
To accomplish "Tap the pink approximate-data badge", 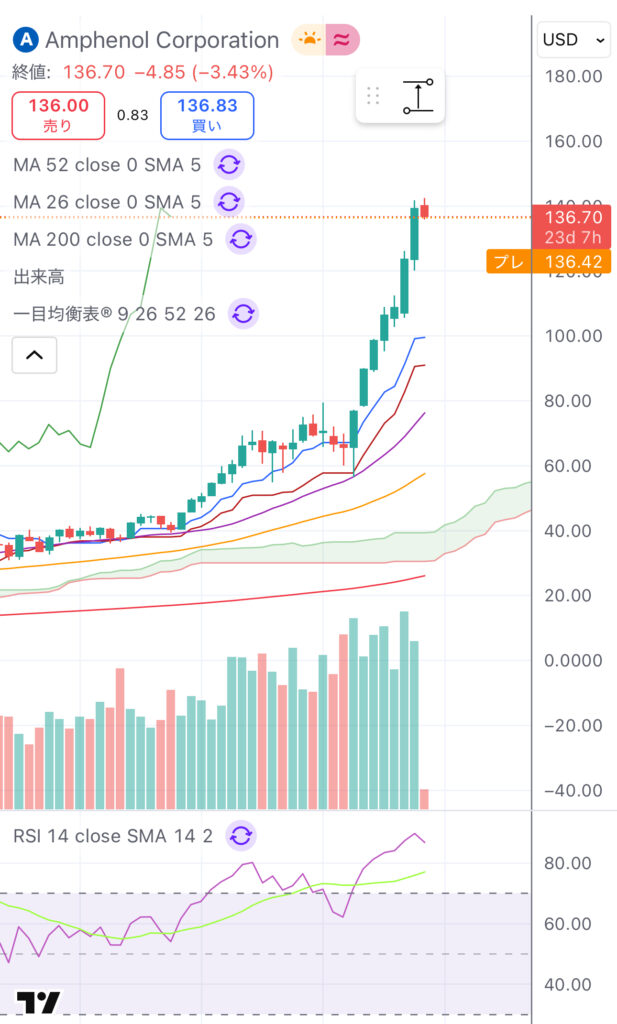I will (x=342, y=40).
